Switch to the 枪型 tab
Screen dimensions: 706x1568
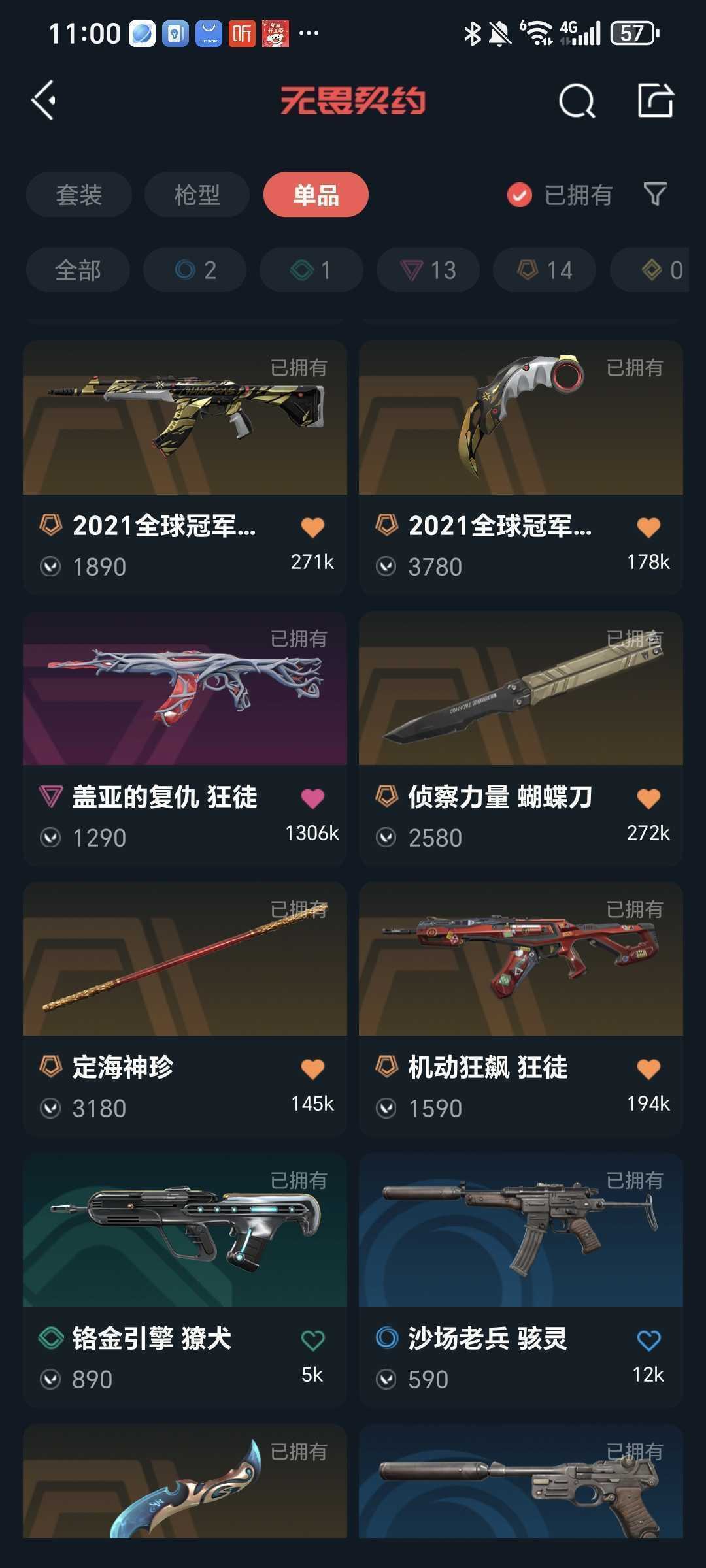point(197,195)
